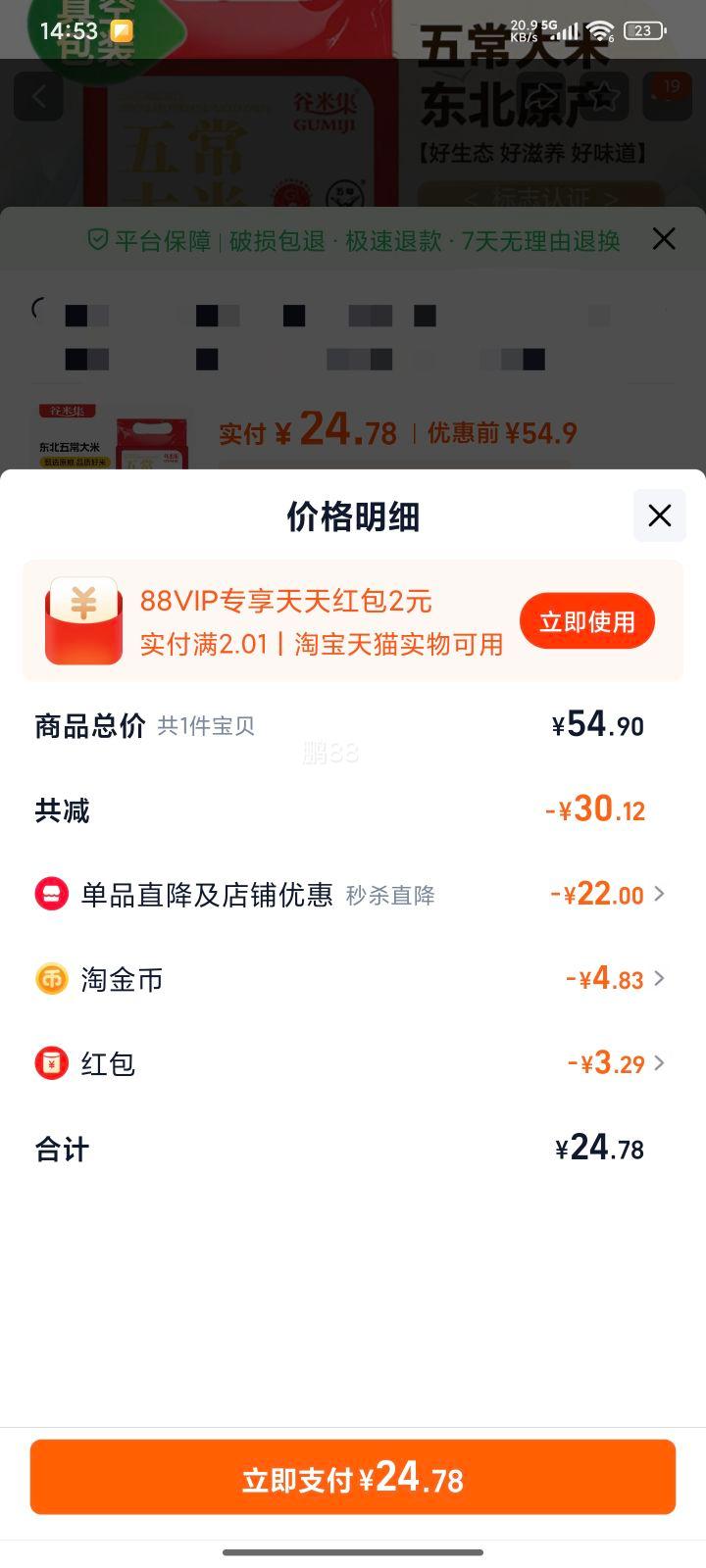
Task: Tap the 立即使用 button
Action: coord(586,619)
